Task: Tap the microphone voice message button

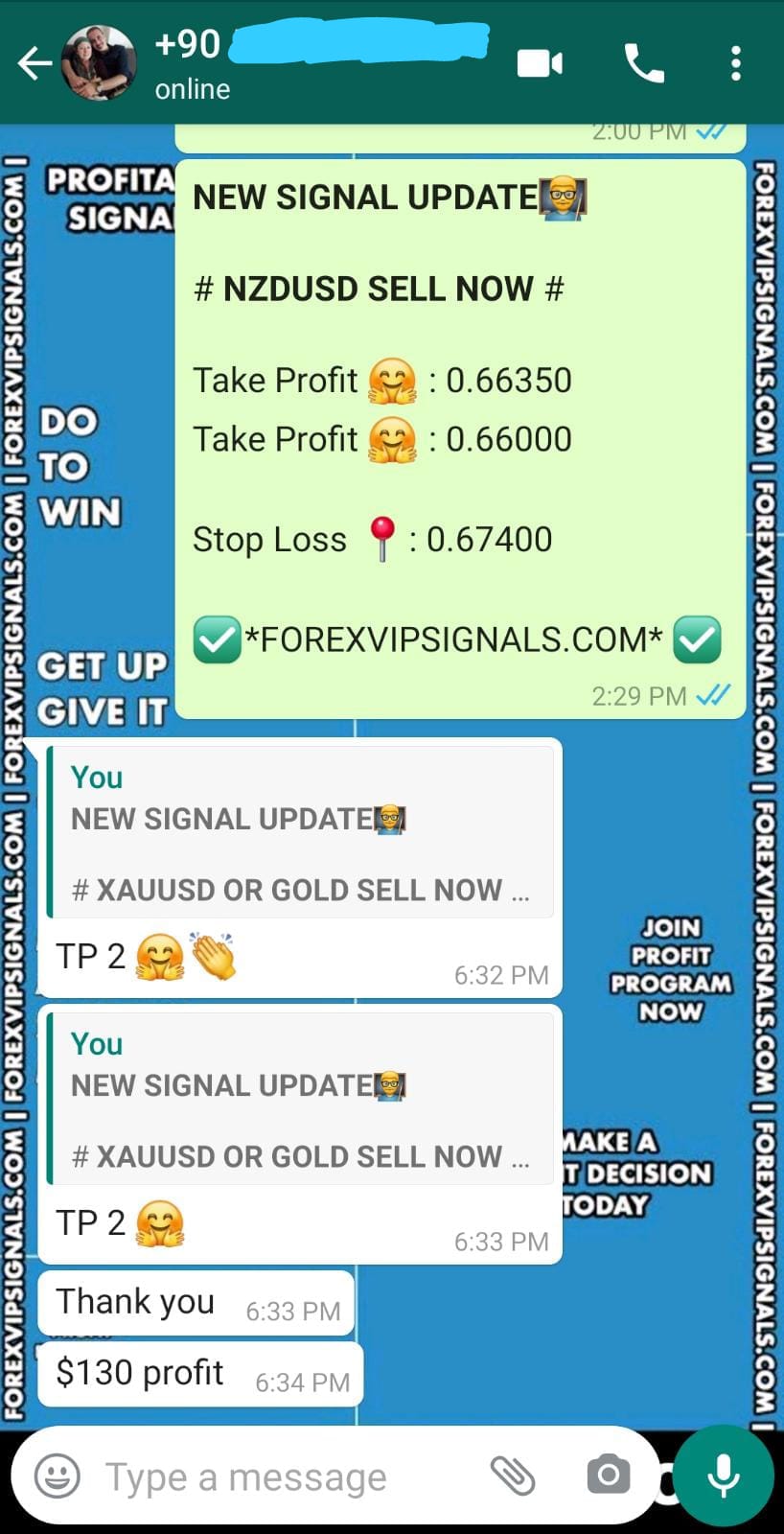Action: 723,1476
